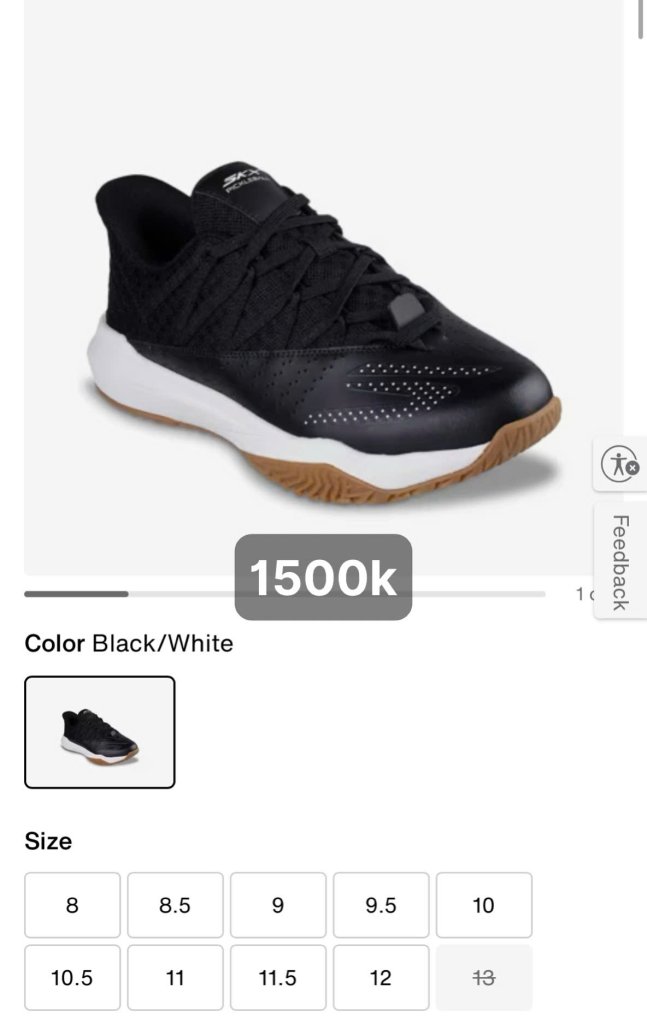Select size 9.5
The width and height of the screenshot is (647, 1024).
(381, 905)
